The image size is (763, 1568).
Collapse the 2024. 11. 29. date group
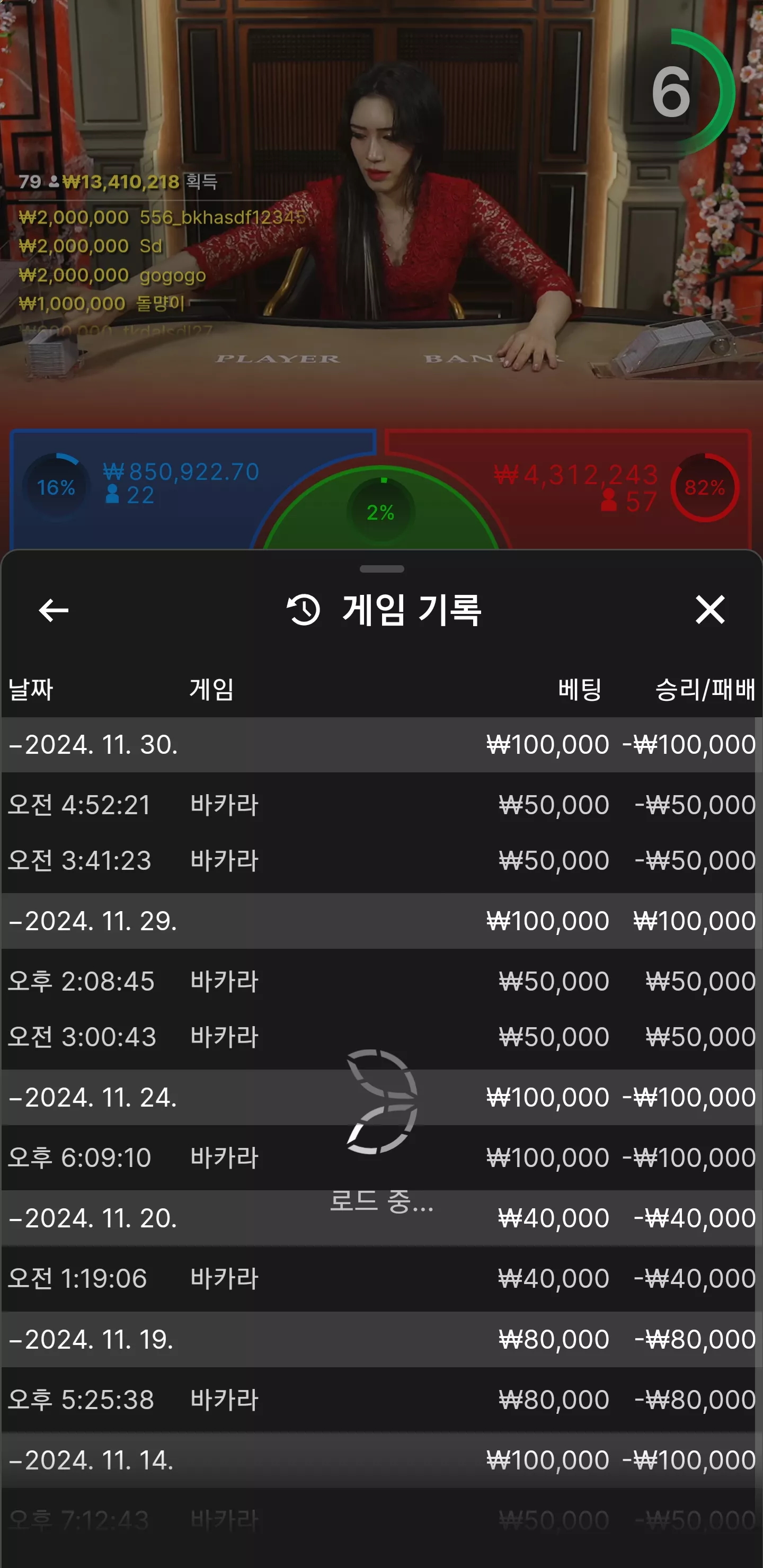pyautogui.click(x=378, y=920)
